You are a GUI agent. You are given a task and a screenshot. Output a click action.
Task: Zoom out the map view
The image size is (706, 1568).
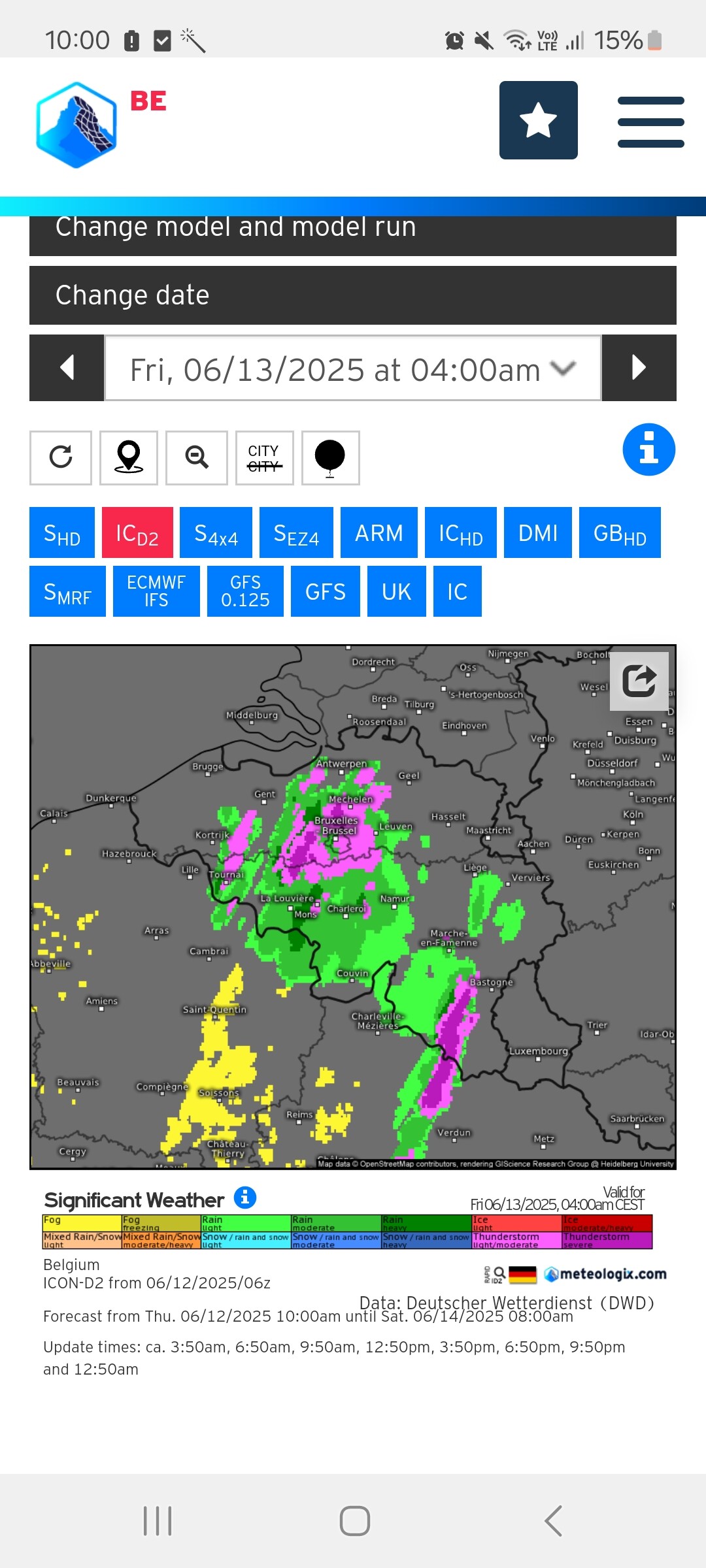197,457
